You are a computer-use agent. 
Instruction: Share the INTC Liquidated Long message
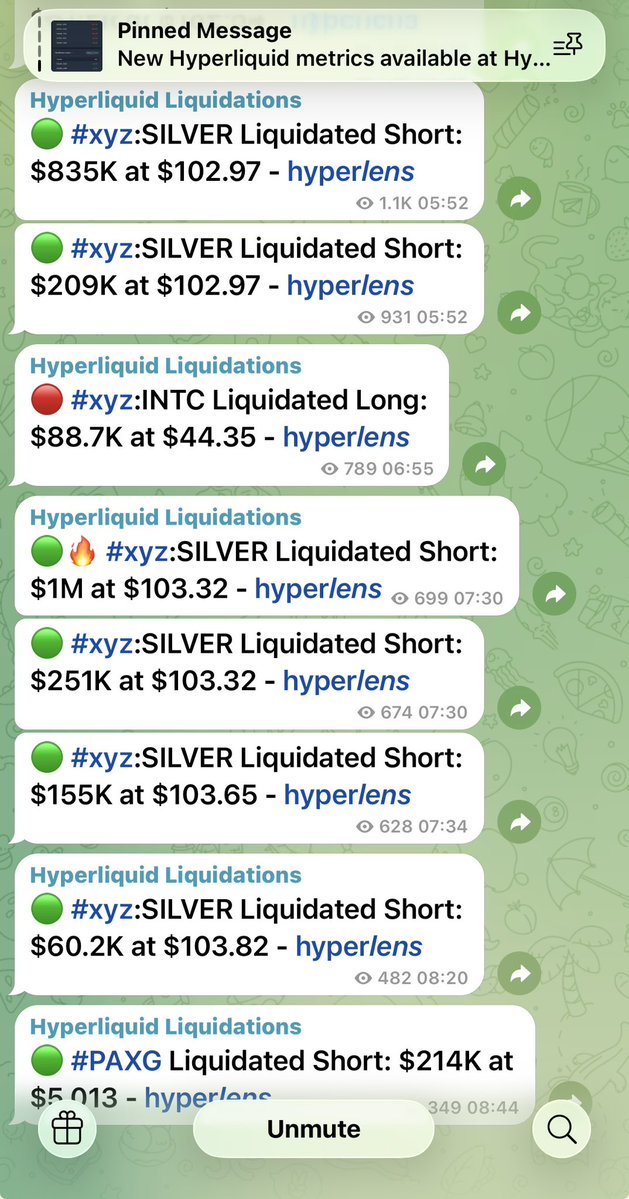click(485, 465)
